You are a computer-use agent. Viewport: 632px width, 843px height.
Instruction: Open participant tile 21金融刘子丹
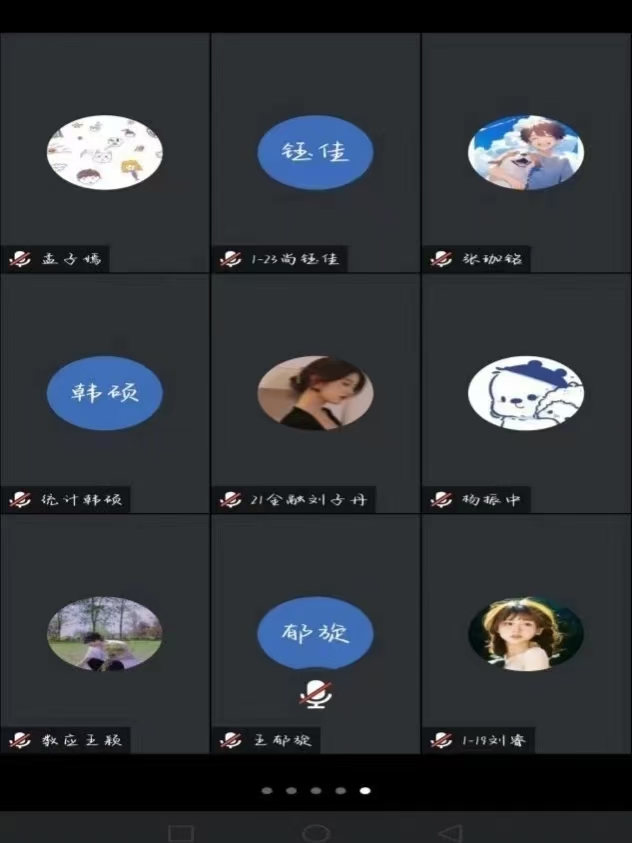click(x=315, y=393)
